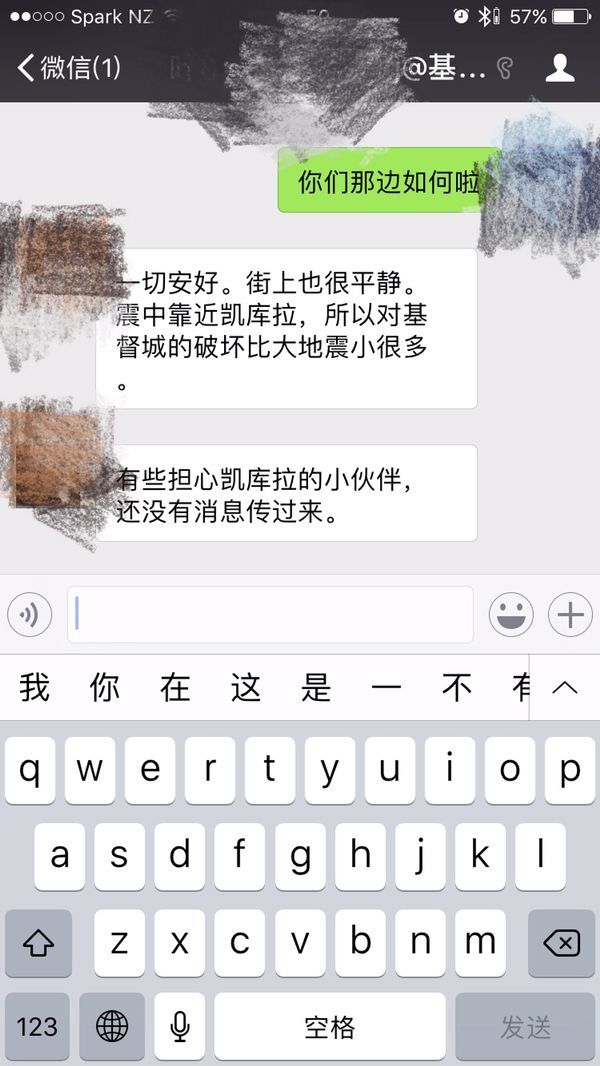The height and width of the screenshot is (1066, 600).
Task: Tap the 空格 space key
Action: click(329, 1026)
